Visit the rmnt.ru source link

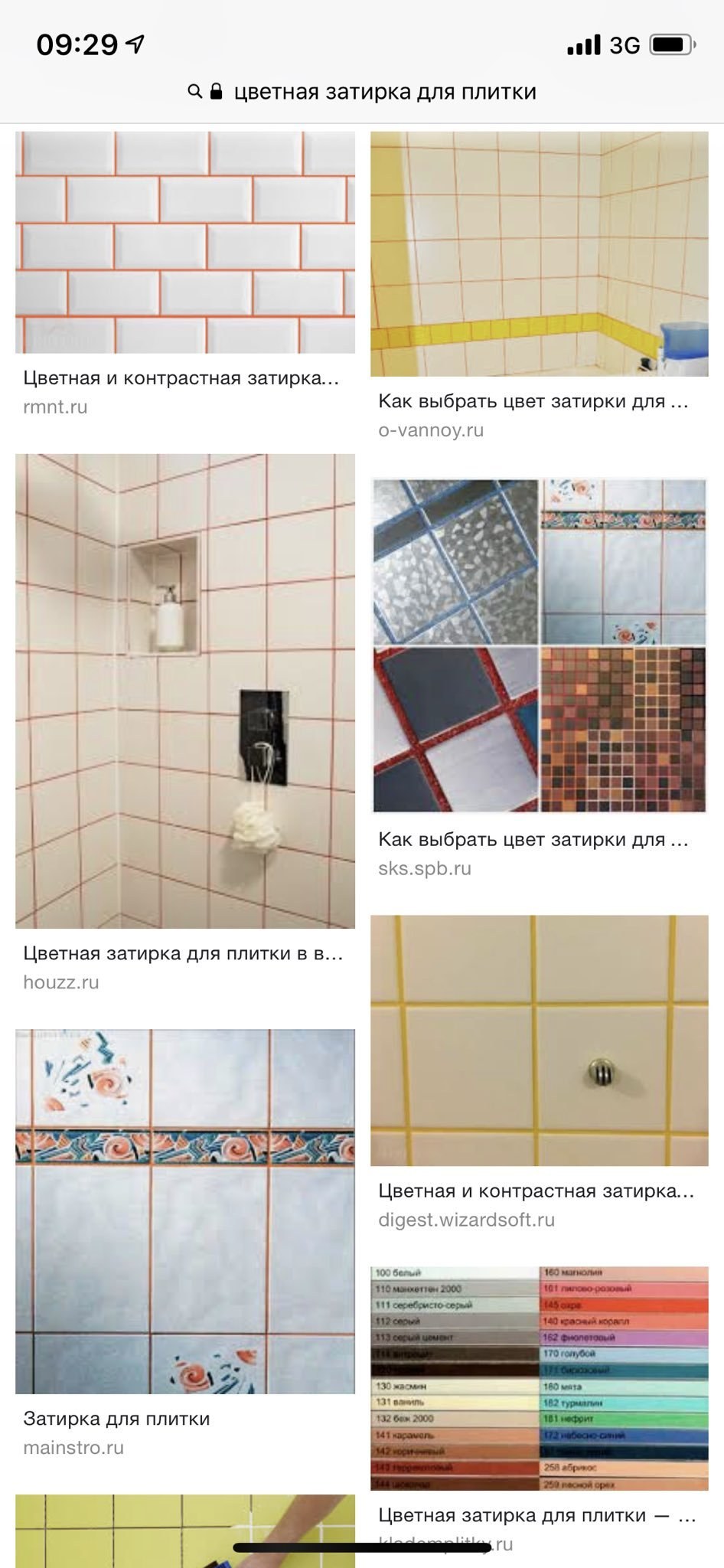55,407
